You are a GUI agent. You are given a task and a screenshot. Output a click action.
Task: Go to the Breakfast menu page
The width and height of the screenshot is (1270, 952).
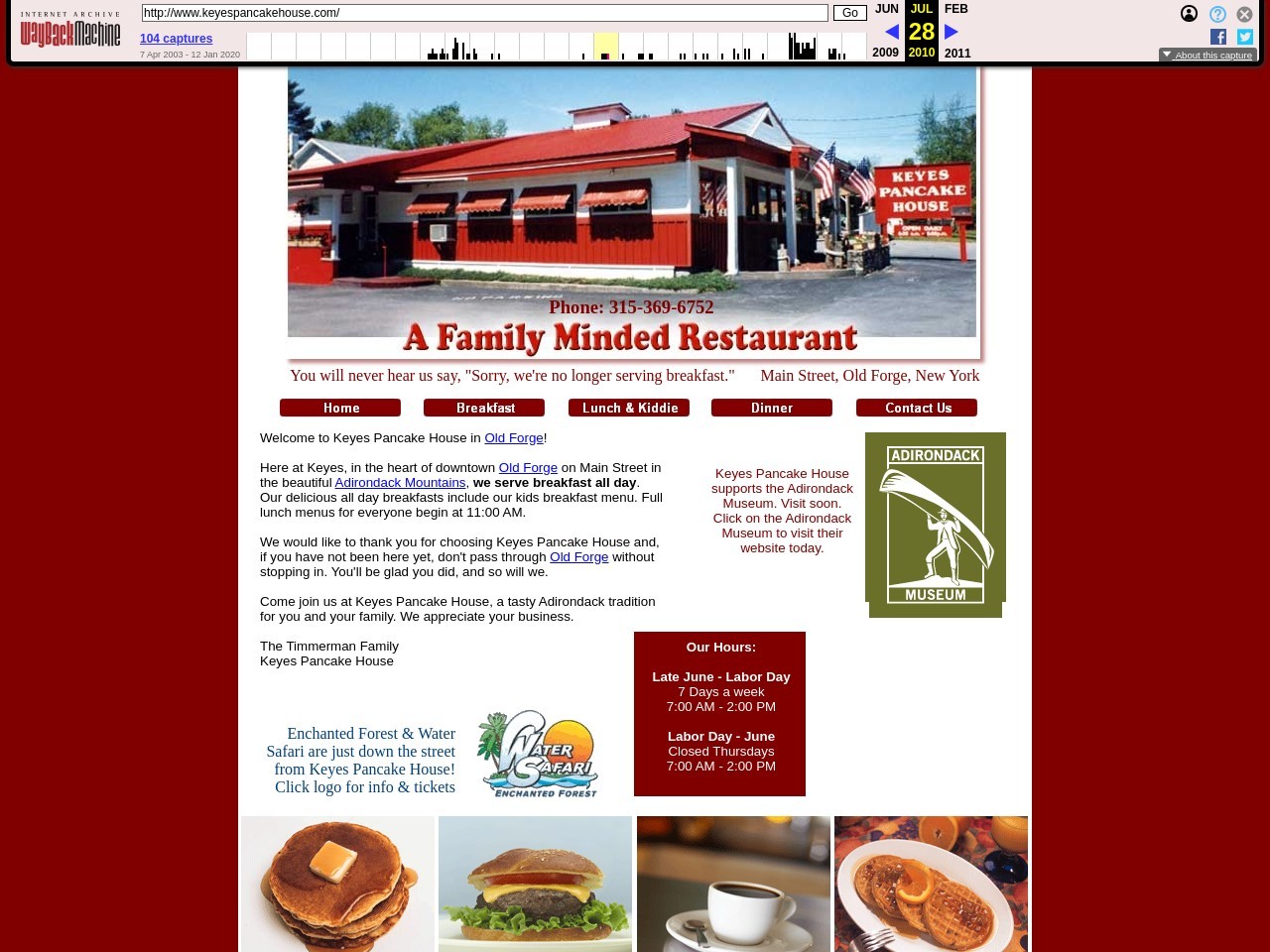(x=484, y=408)
